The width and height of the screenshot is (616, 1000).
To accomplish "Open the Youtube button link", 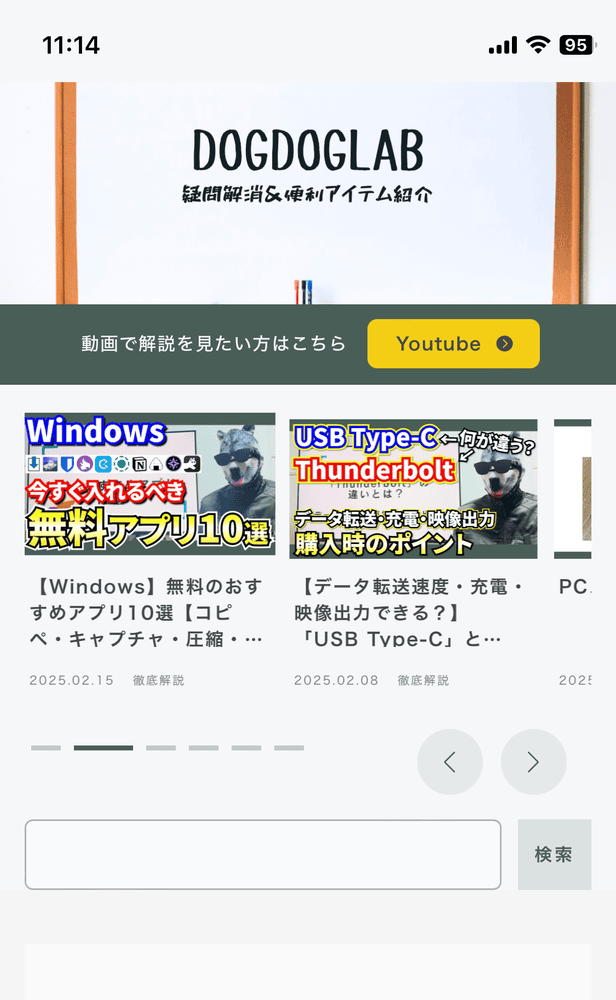I will point(453,344).
